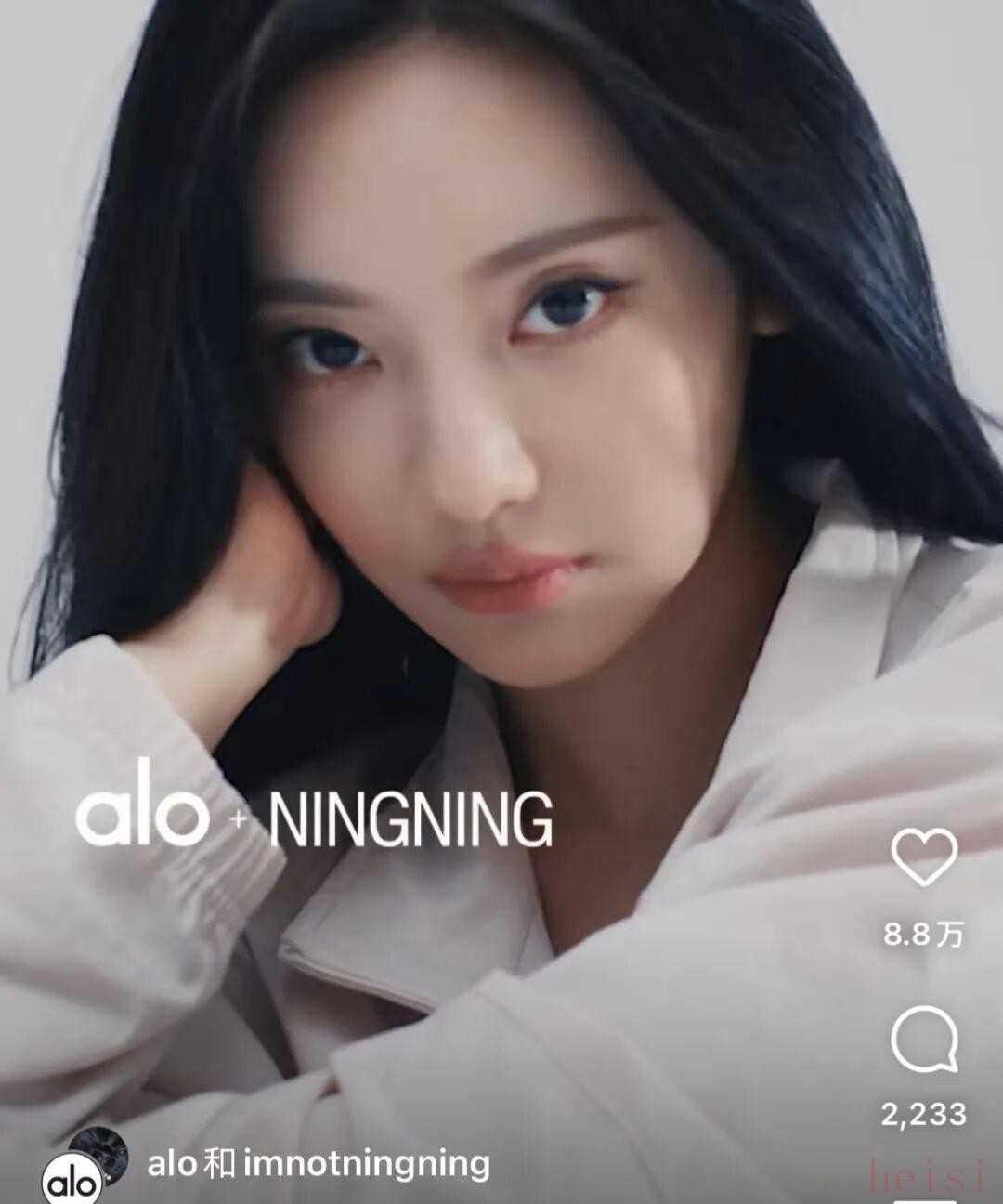Screen dimensions: 1003x1204
Task: Like this alo reel
Action: (923, 857)
